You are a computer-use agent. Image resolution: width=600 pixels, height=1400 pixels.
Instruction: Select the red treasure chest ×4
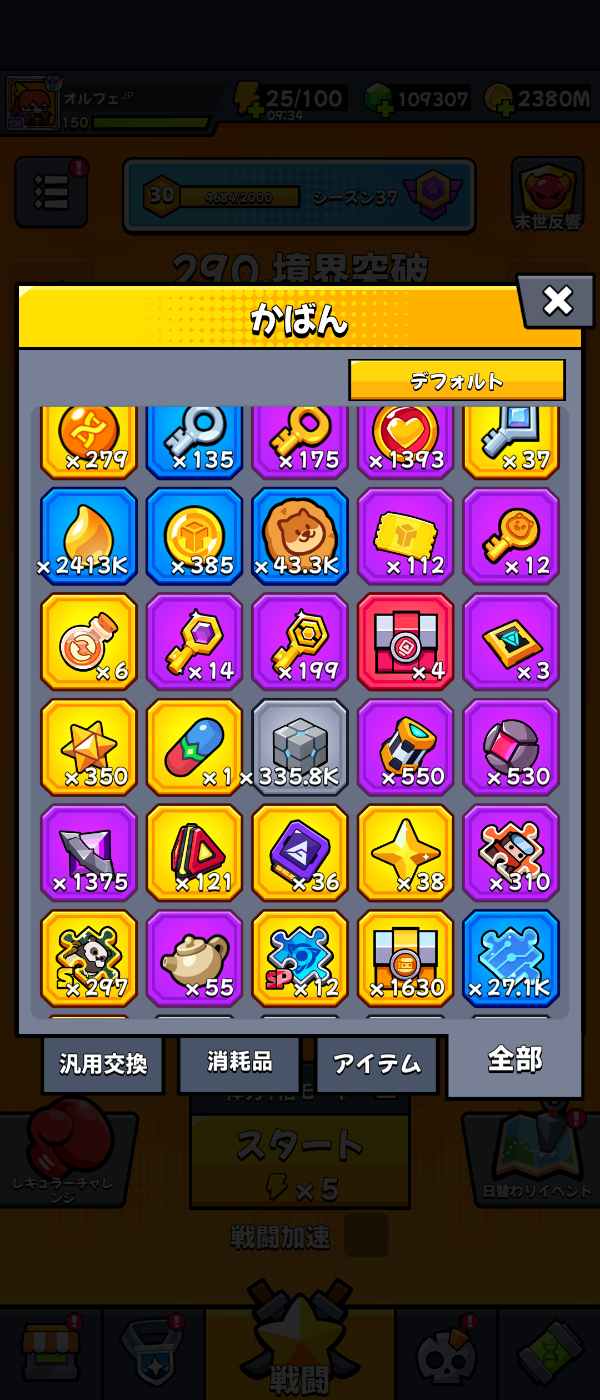(x=405, y=641)
